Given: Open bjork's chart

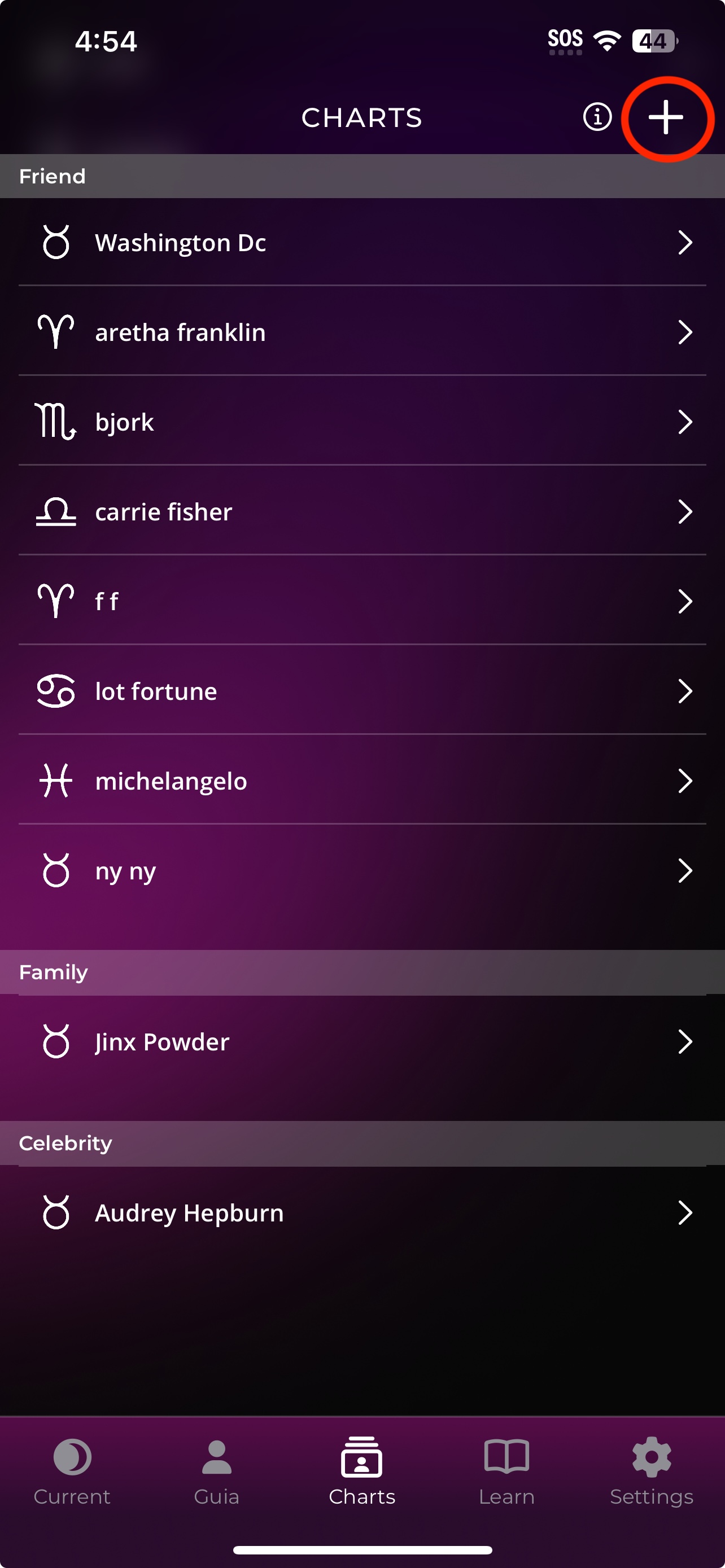Looking at the screenshot, I should coord(362,422).
